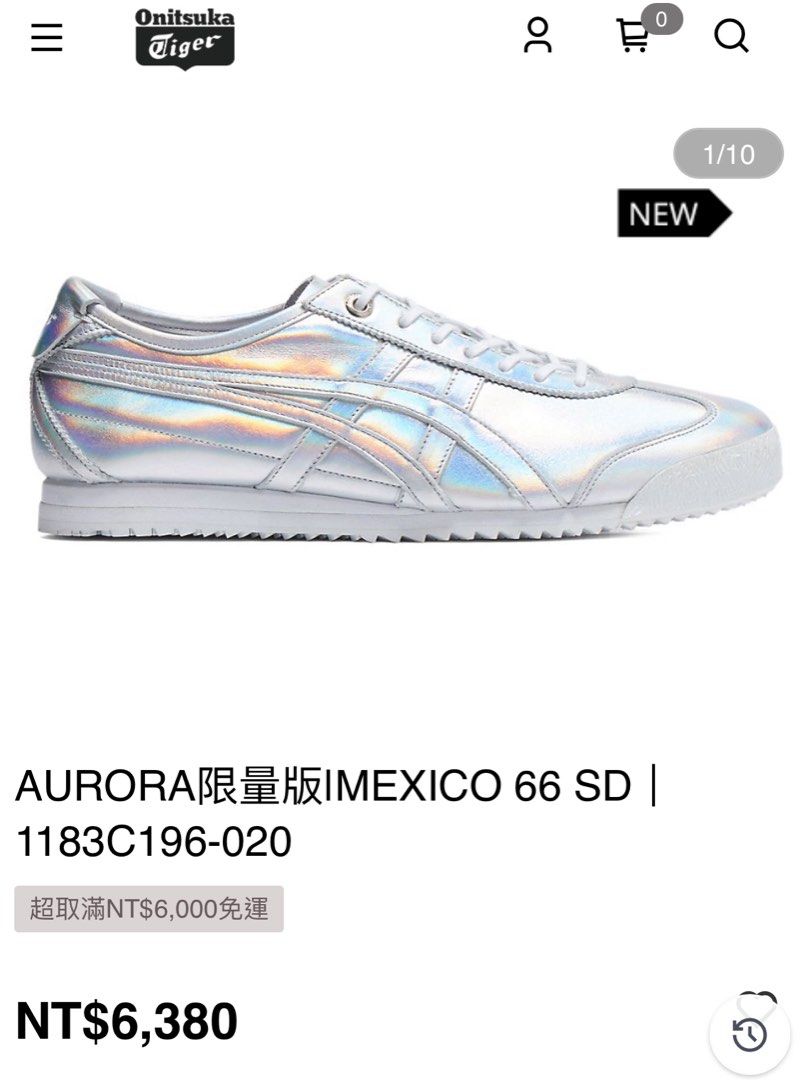Open recently viewed history button
810x1080 pixels.
[749, 1035]
